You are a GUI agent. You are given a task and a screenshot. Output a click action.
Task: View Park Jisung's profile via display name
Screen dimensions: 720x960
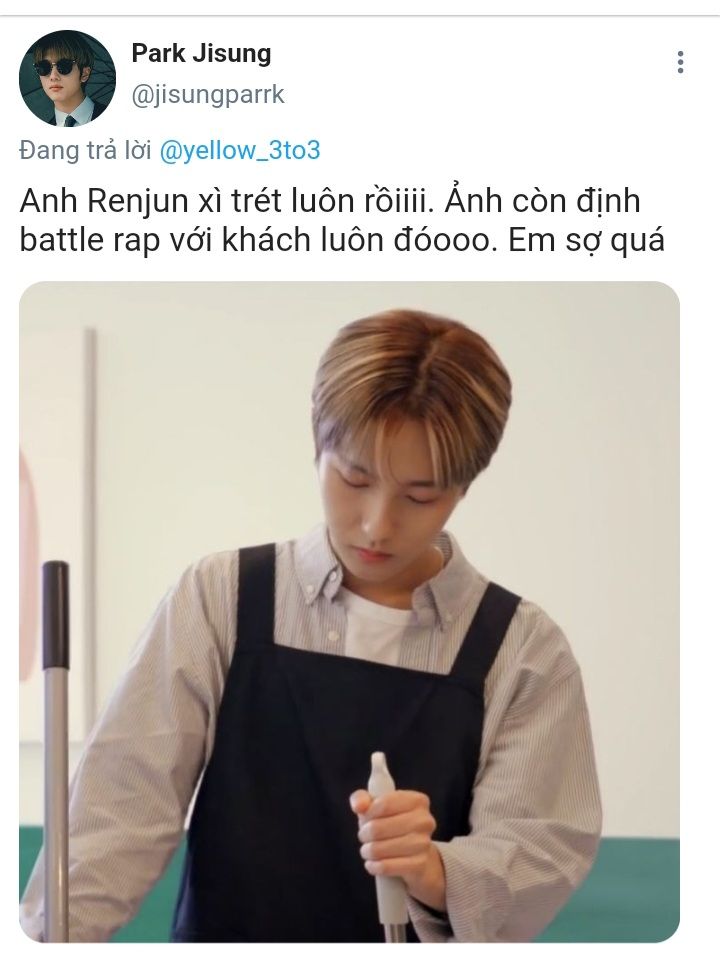tap(201, 53)
